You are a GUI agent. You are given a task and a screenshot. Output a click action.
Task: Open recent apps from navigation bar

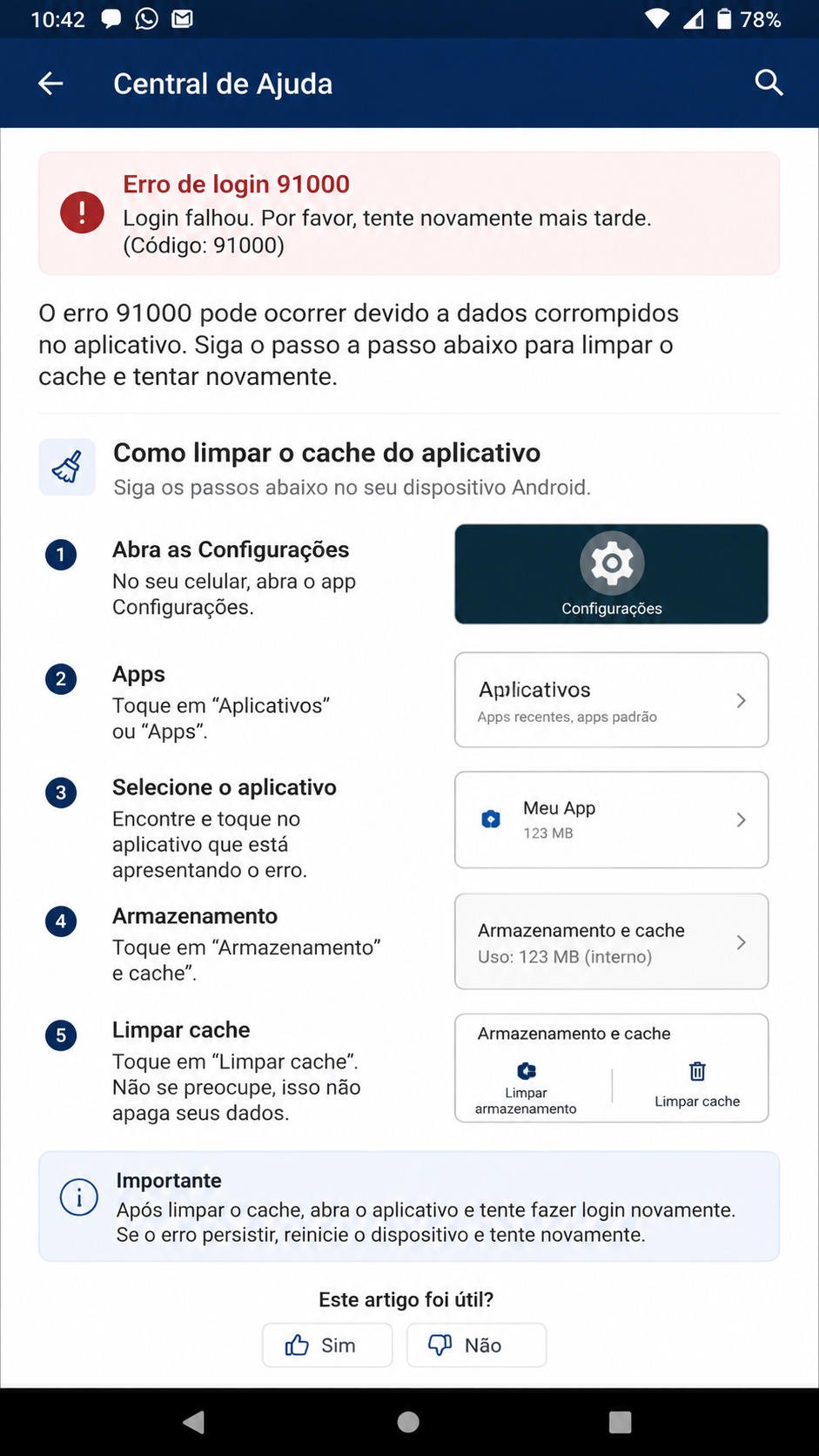click(620, 1422)
